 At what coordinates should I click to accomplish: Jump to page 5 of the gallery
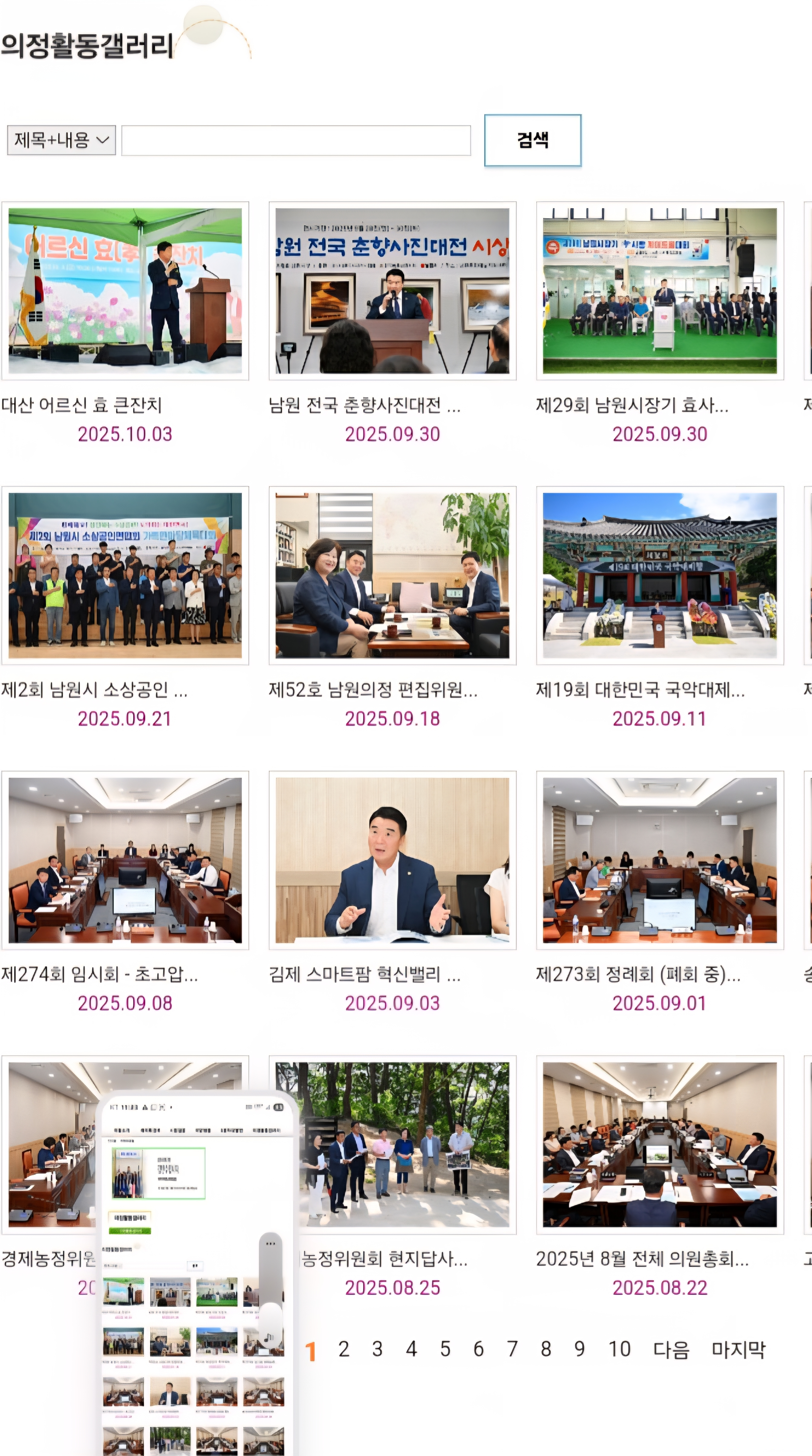click(x=445, y=1349)
